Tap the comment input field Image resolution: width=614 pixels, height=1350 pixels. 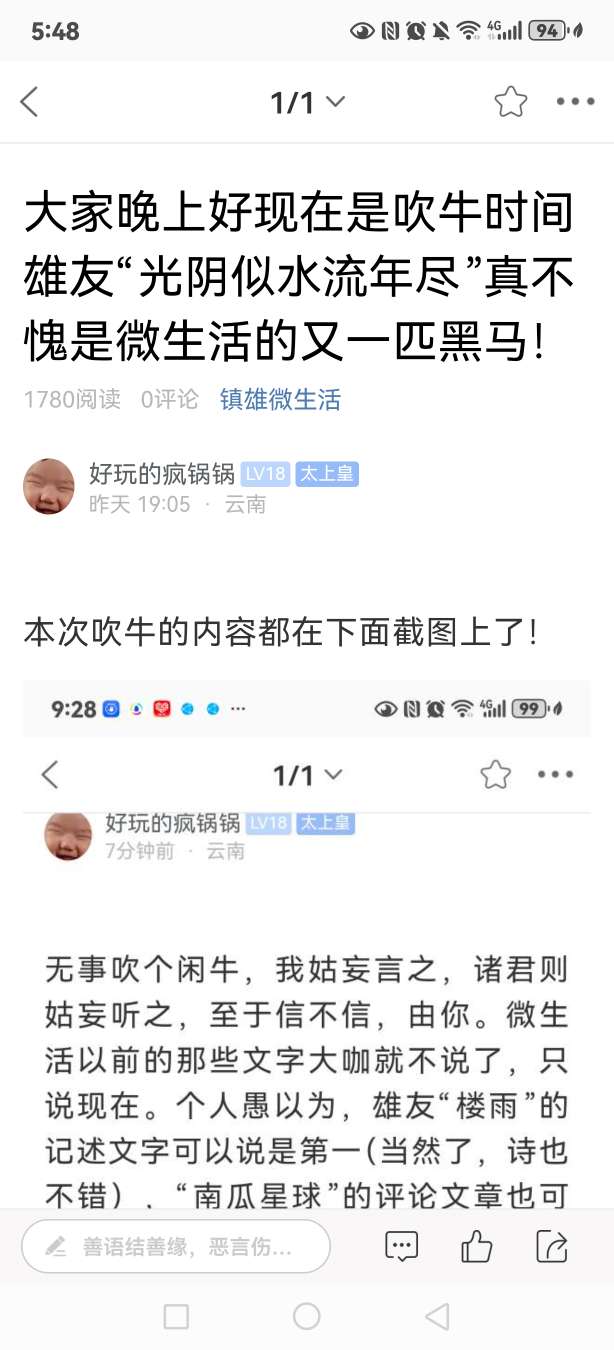coord(176,1246)
